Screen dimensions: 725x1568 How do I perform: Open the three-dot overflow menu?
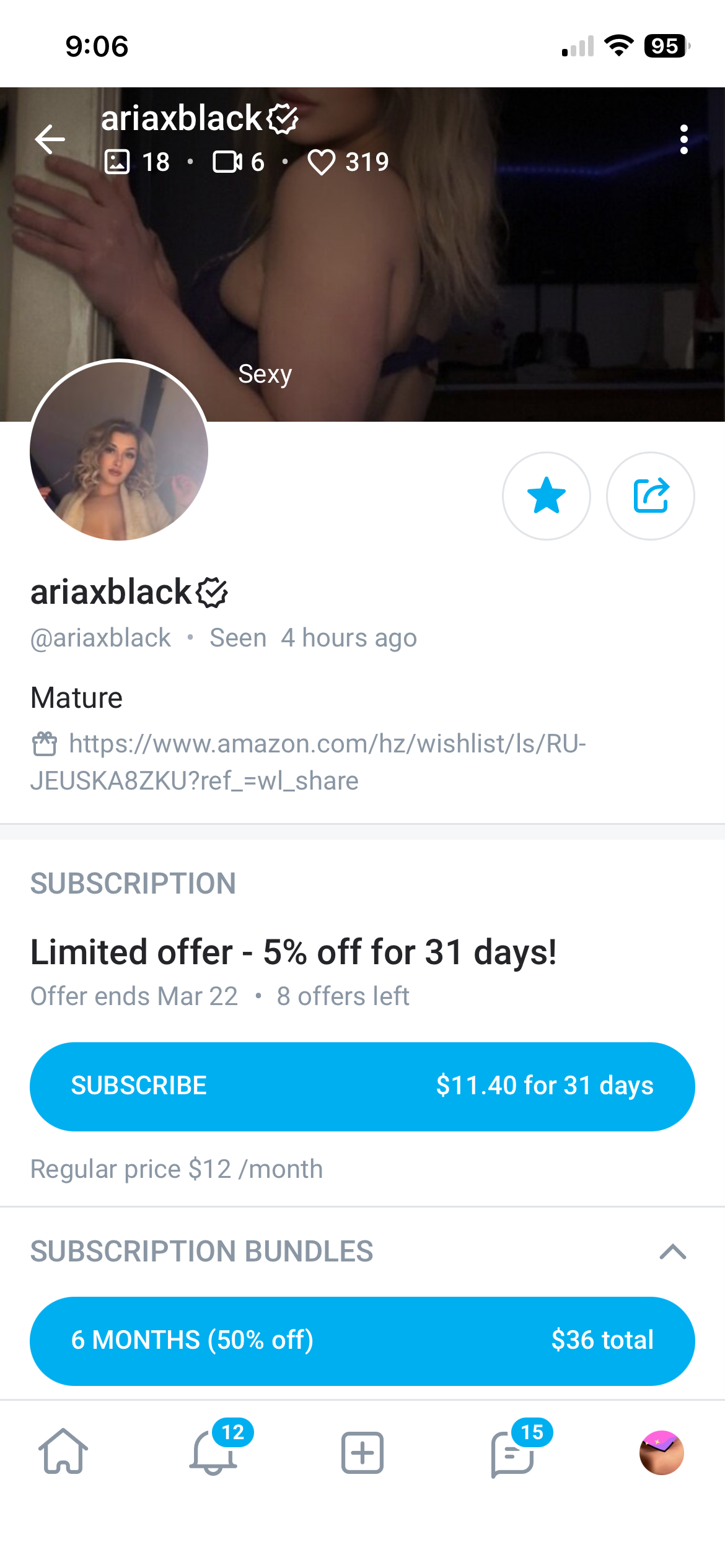pos(683,139)
